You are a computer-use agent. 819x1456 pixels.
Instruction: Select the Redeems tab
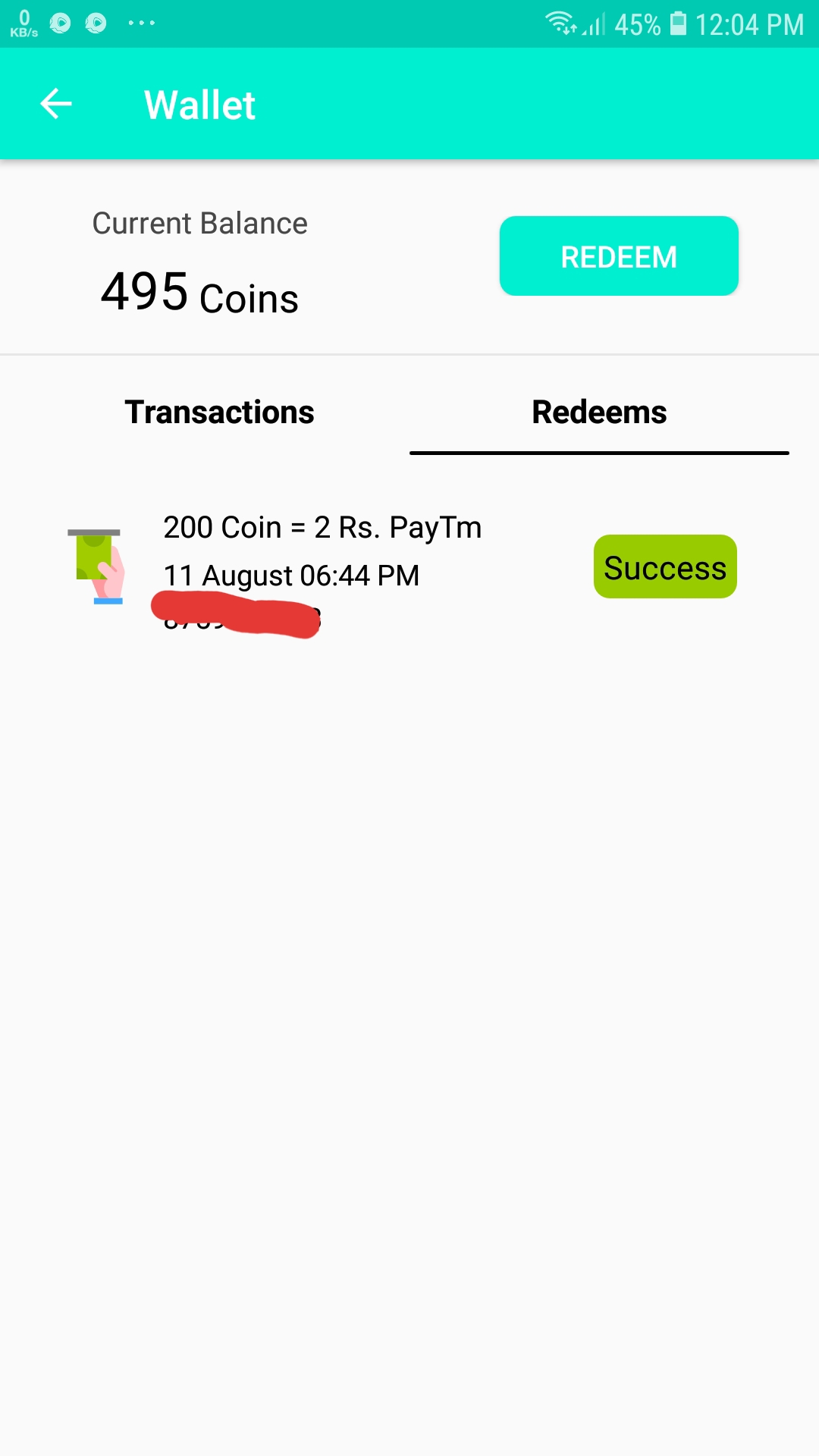(x=599, y=413)
